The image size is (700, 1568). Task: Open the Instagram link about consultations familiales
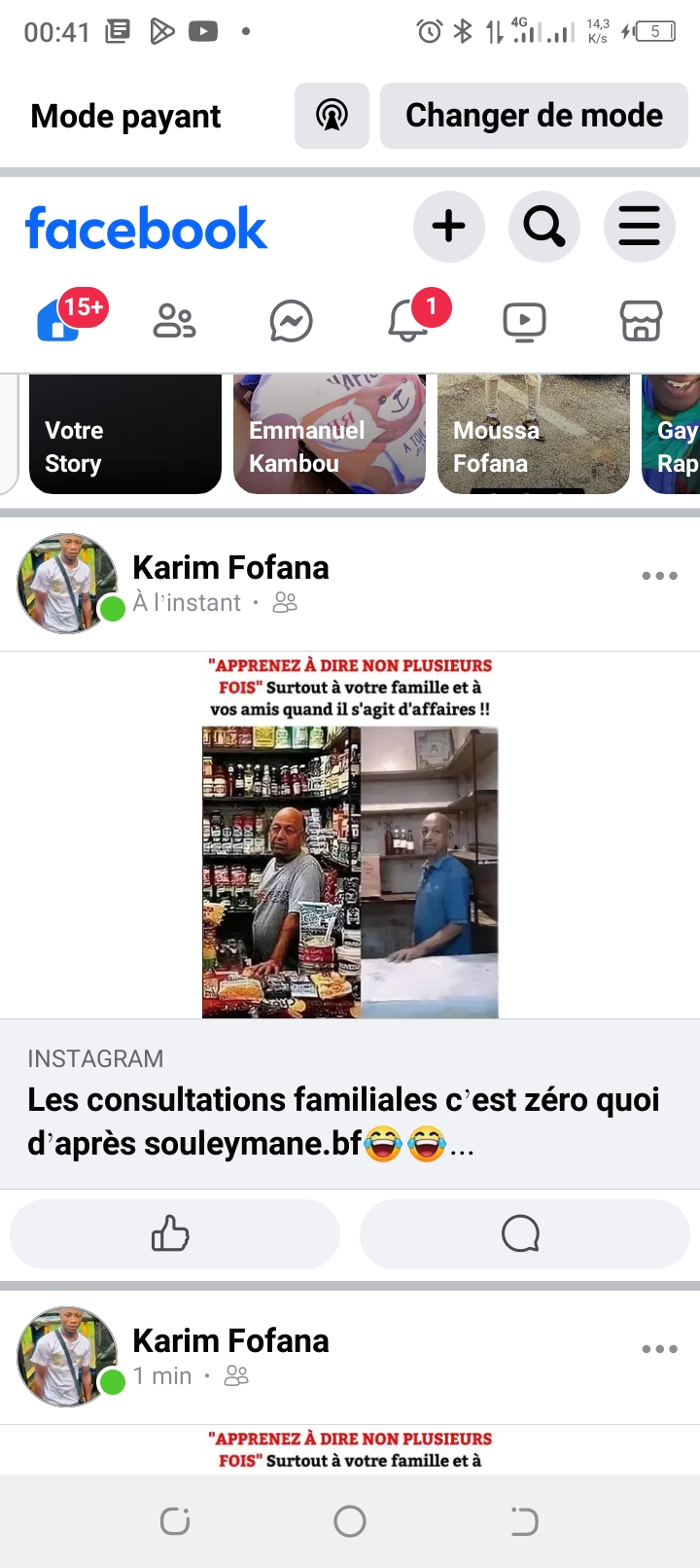350,1104
